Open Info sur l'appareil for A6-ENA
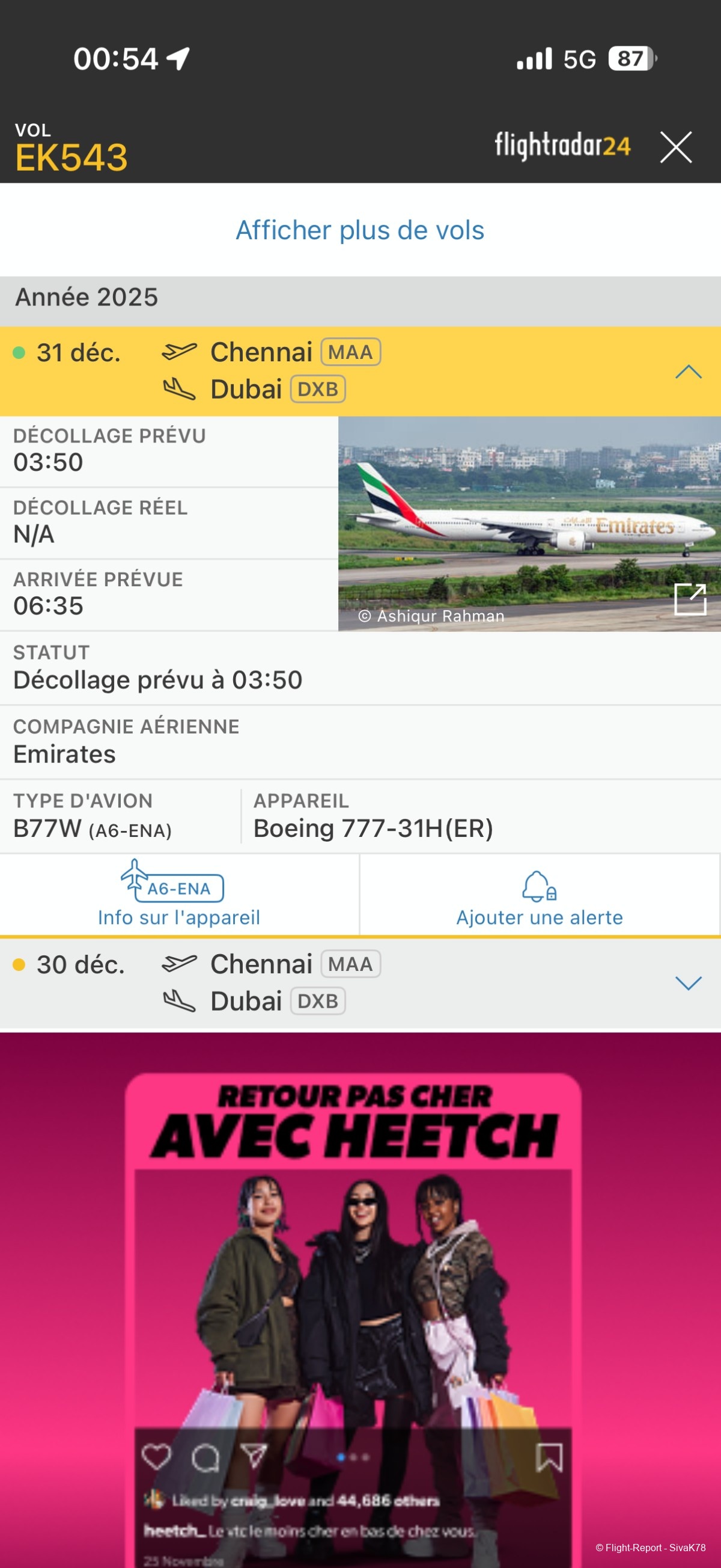Image resolution: width=721 pixels, height=1568 pixels. pyautogui.click(x=179, y=895)
